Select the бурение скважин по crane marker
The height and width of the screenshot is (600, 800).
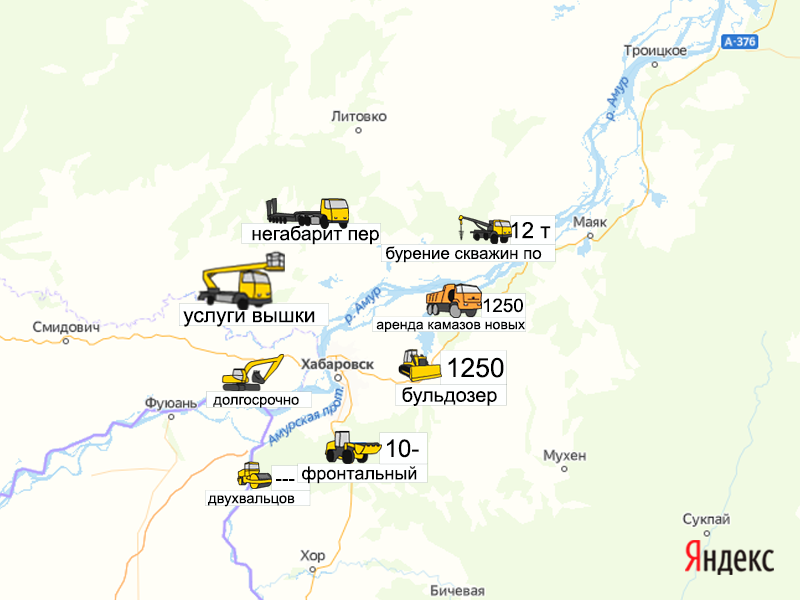485,229
